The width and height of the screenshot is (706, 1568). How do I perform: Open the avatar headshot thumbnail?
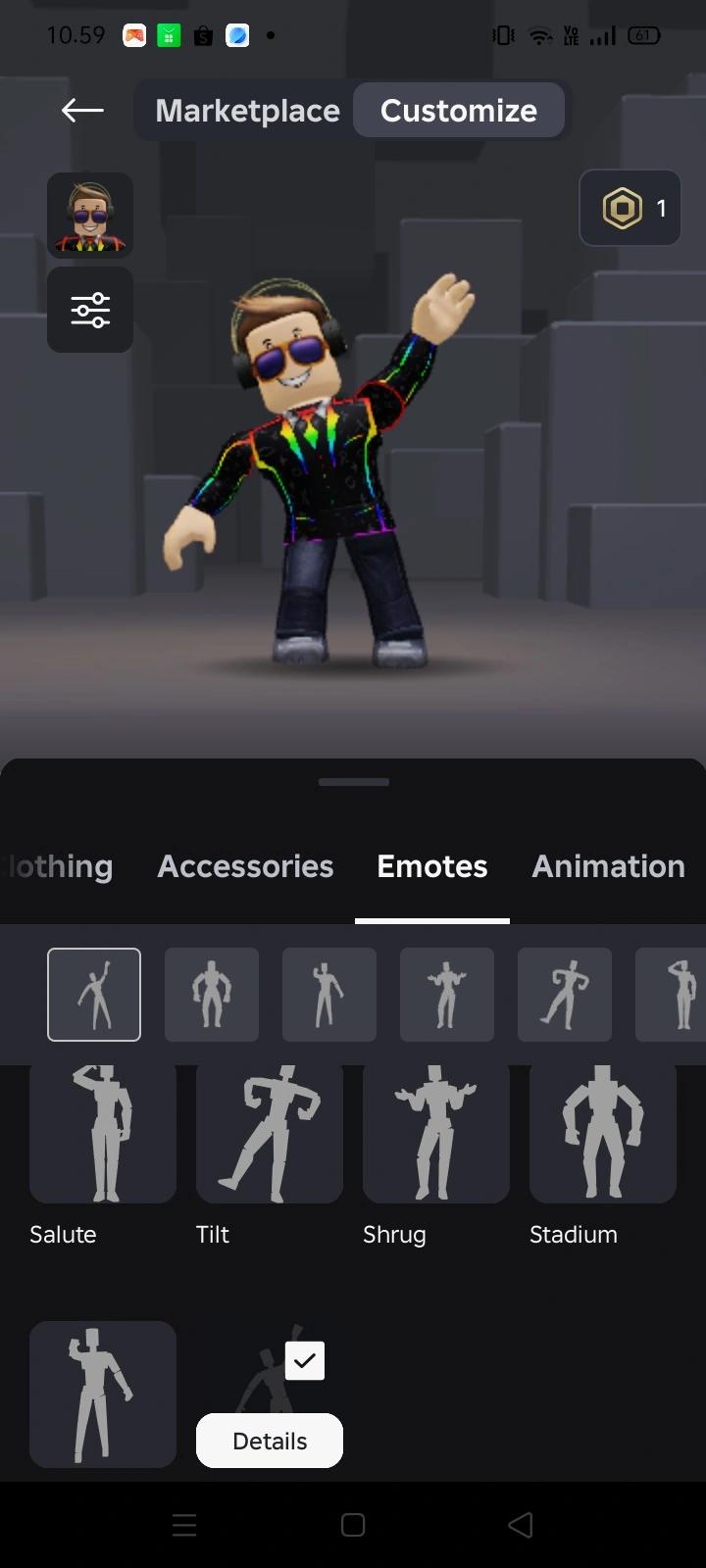pyautogui.click(x=90, y=216)
